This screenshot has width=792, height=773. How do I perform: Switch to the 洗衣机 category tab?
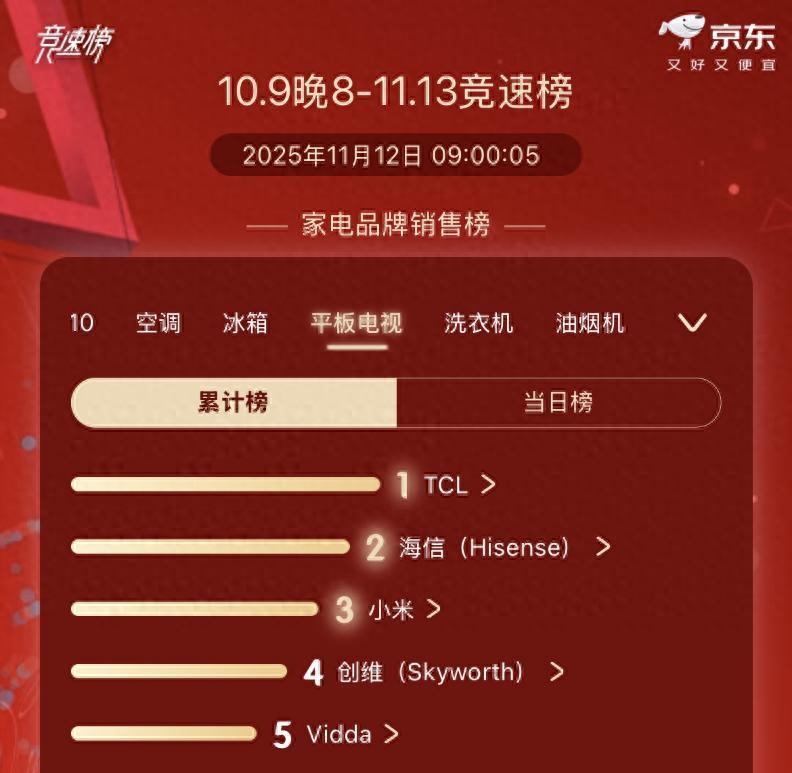(x=479, y=323)
